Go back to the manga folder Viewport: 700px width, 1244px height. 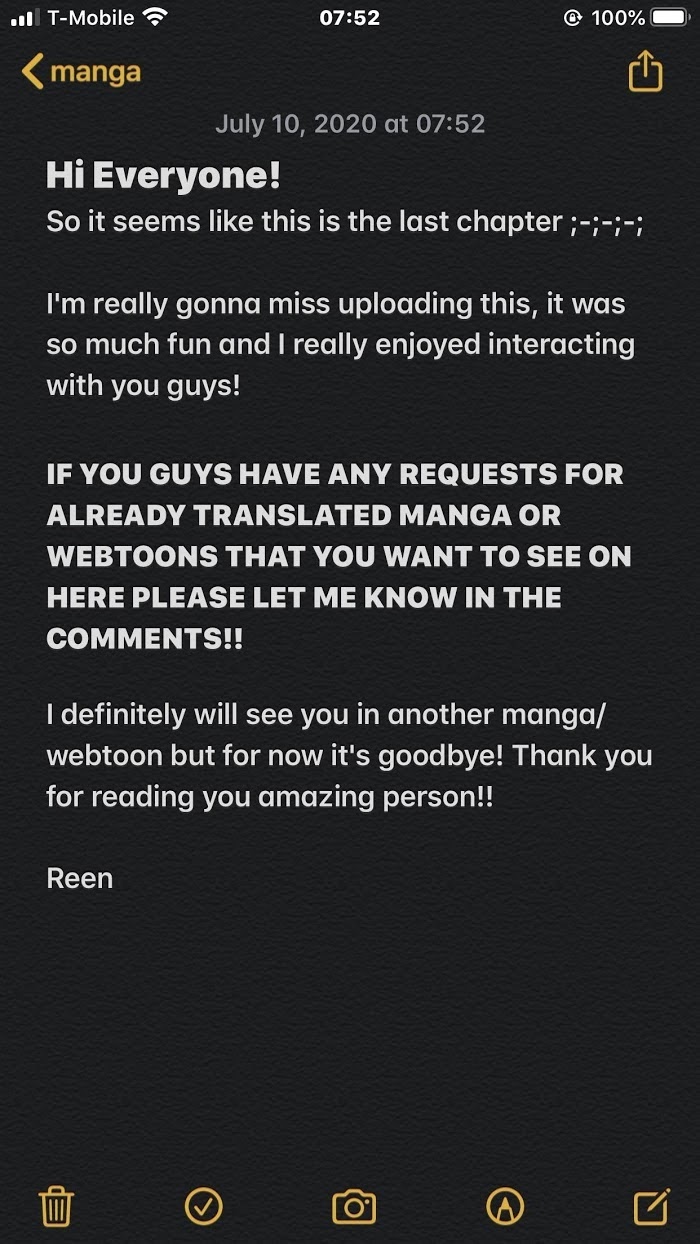click(x=80, y=72)
